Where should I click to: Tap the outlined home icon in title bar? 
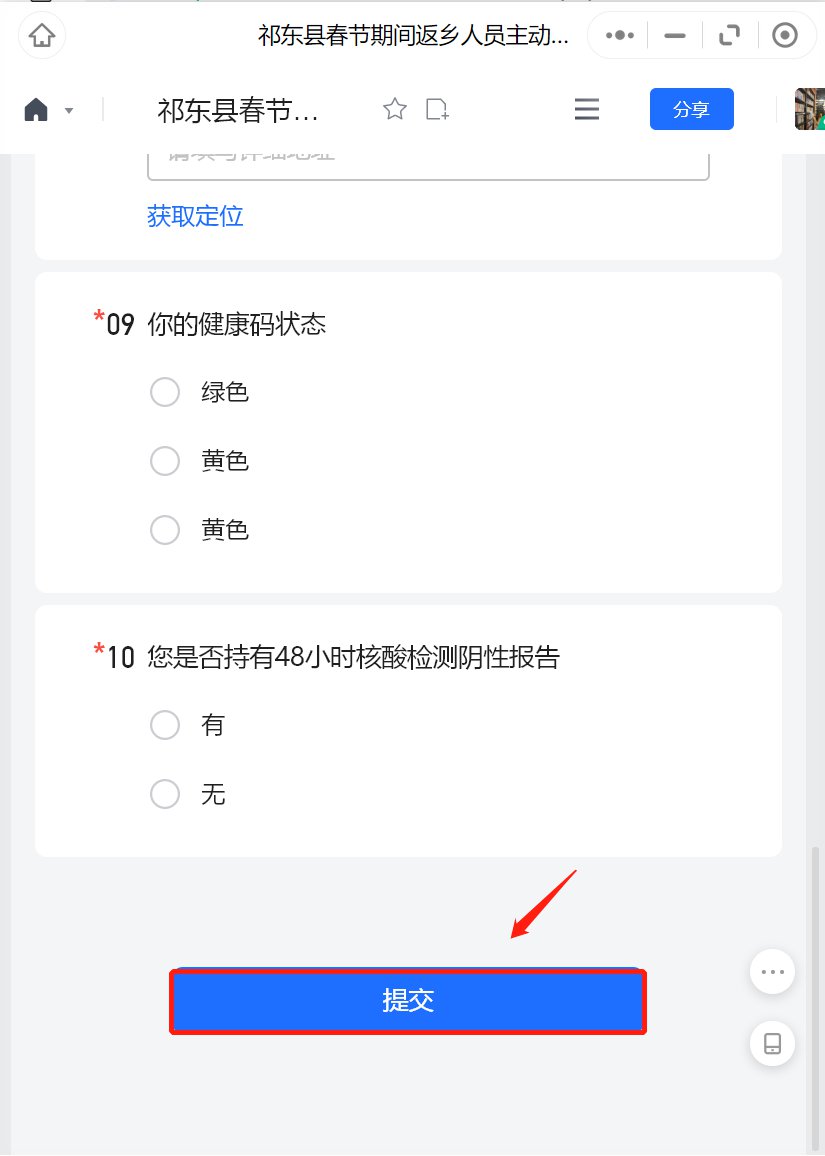[42, 35]
